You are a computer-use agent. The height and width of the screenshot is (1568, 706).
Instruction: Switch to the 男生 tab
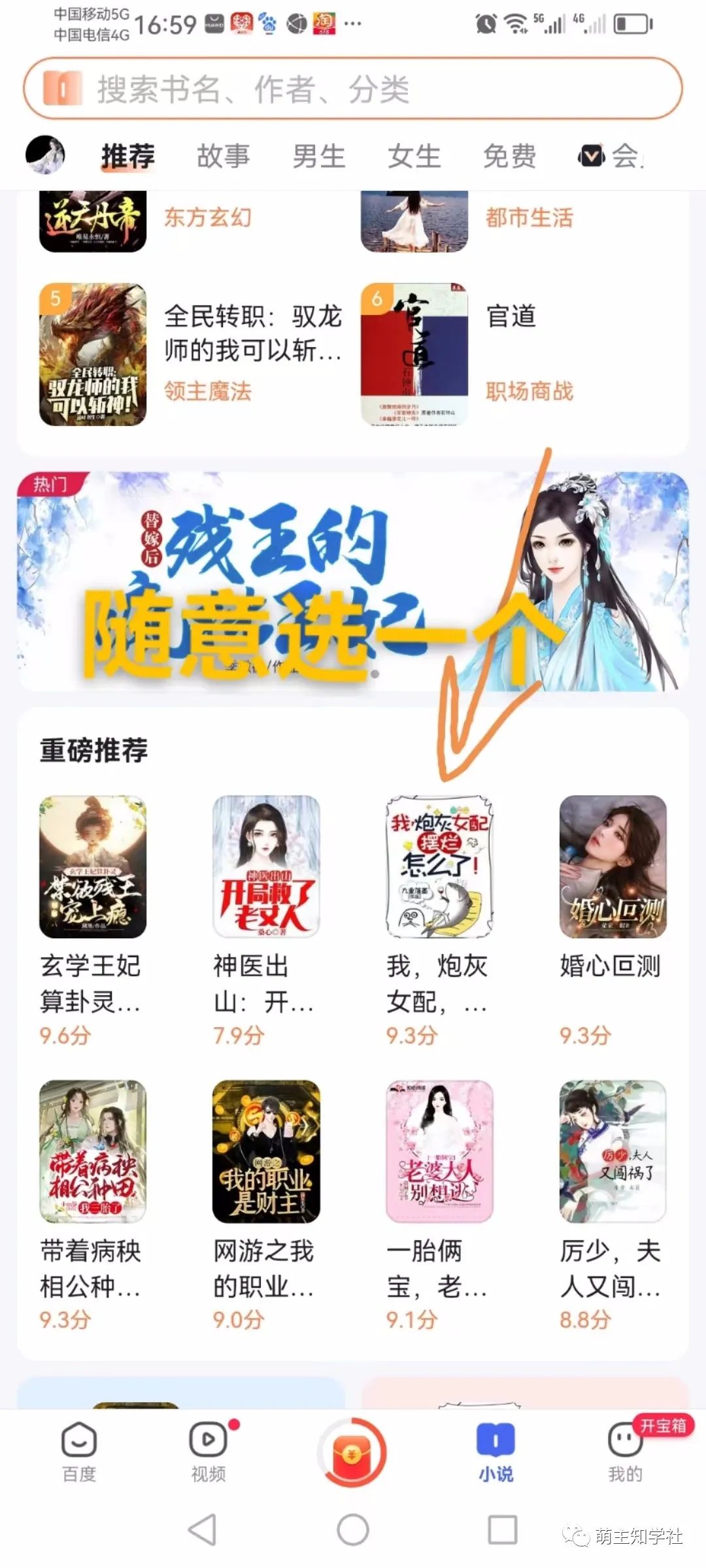point(318,157)
